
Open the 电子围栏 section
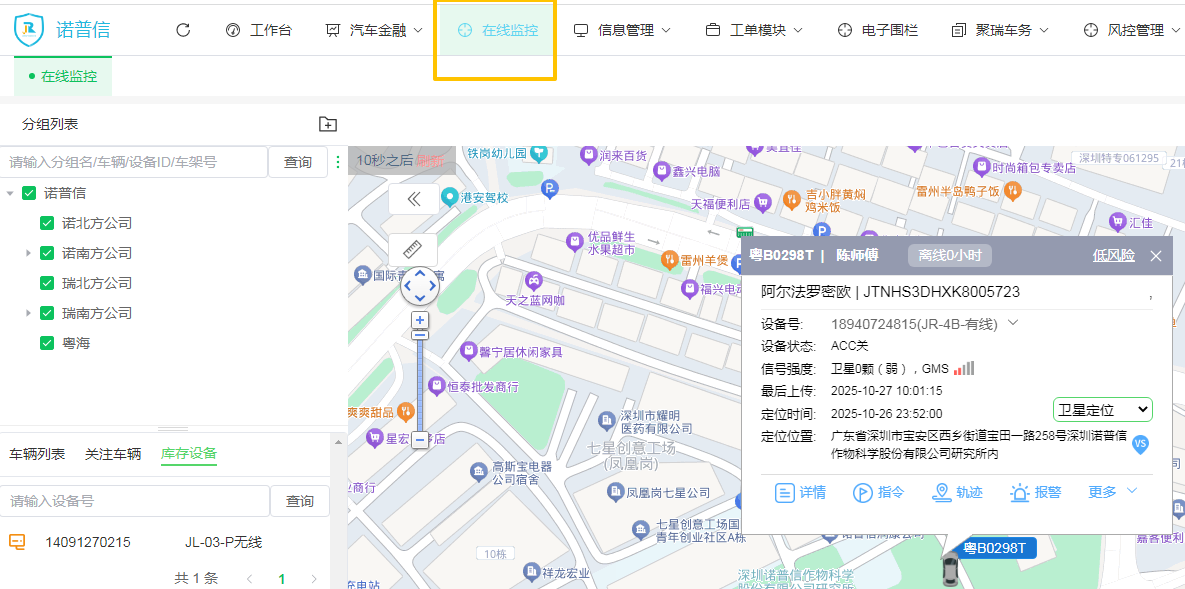[877, 30]
